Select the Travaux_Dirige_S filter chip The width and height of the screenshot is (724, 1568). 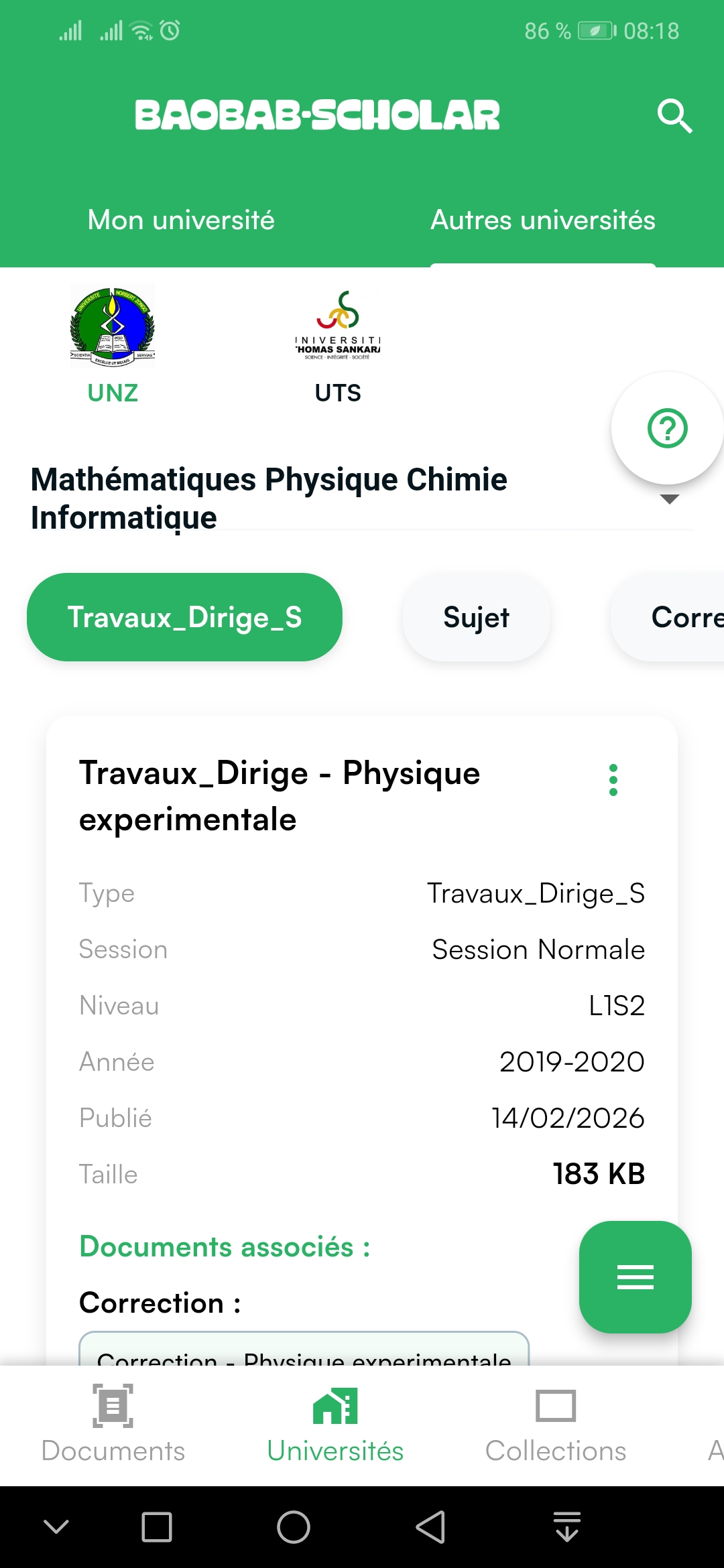coord(184,617)
